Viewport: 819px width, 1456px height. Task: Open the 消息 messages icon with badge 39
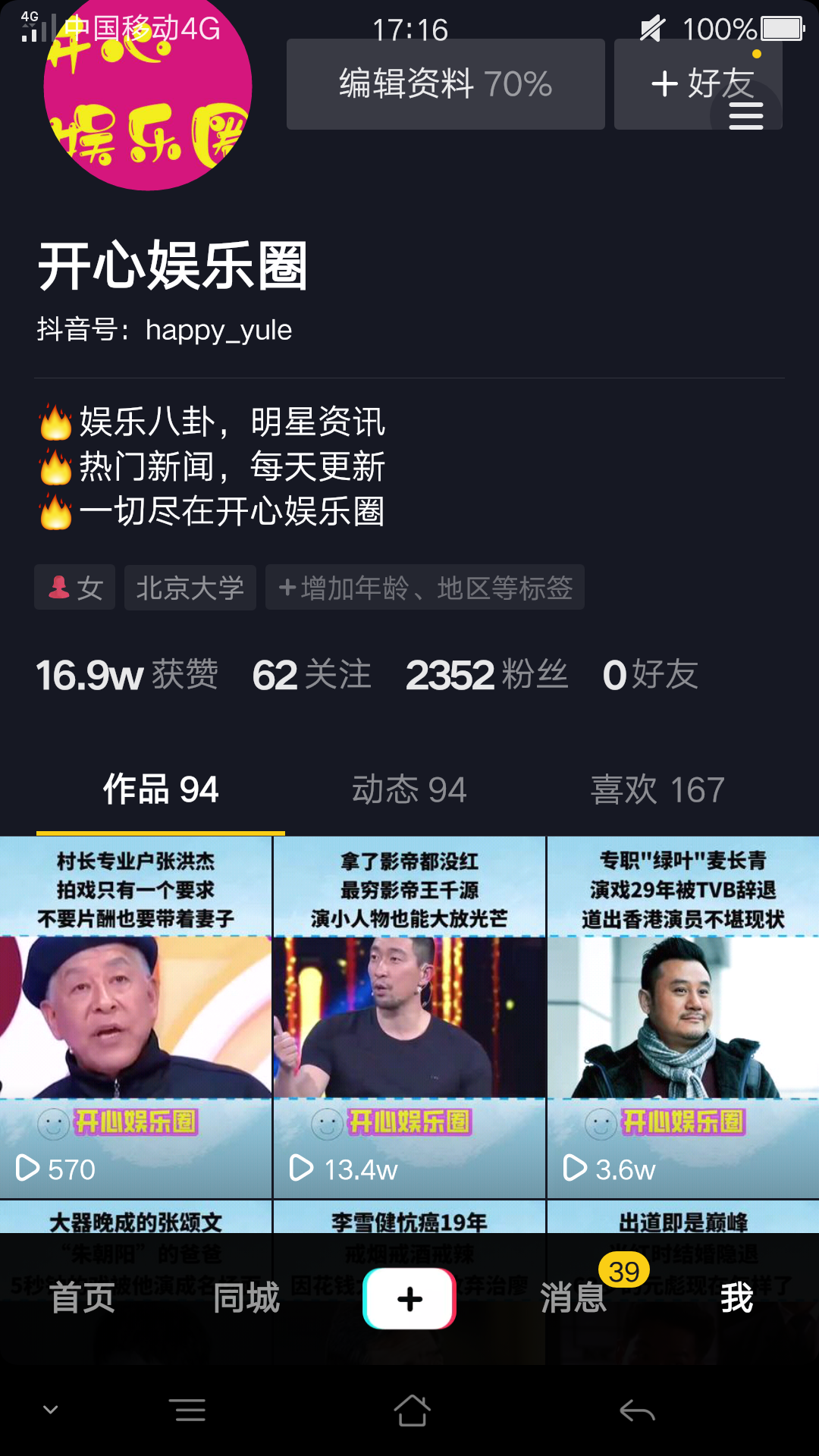pos(574,1298)
